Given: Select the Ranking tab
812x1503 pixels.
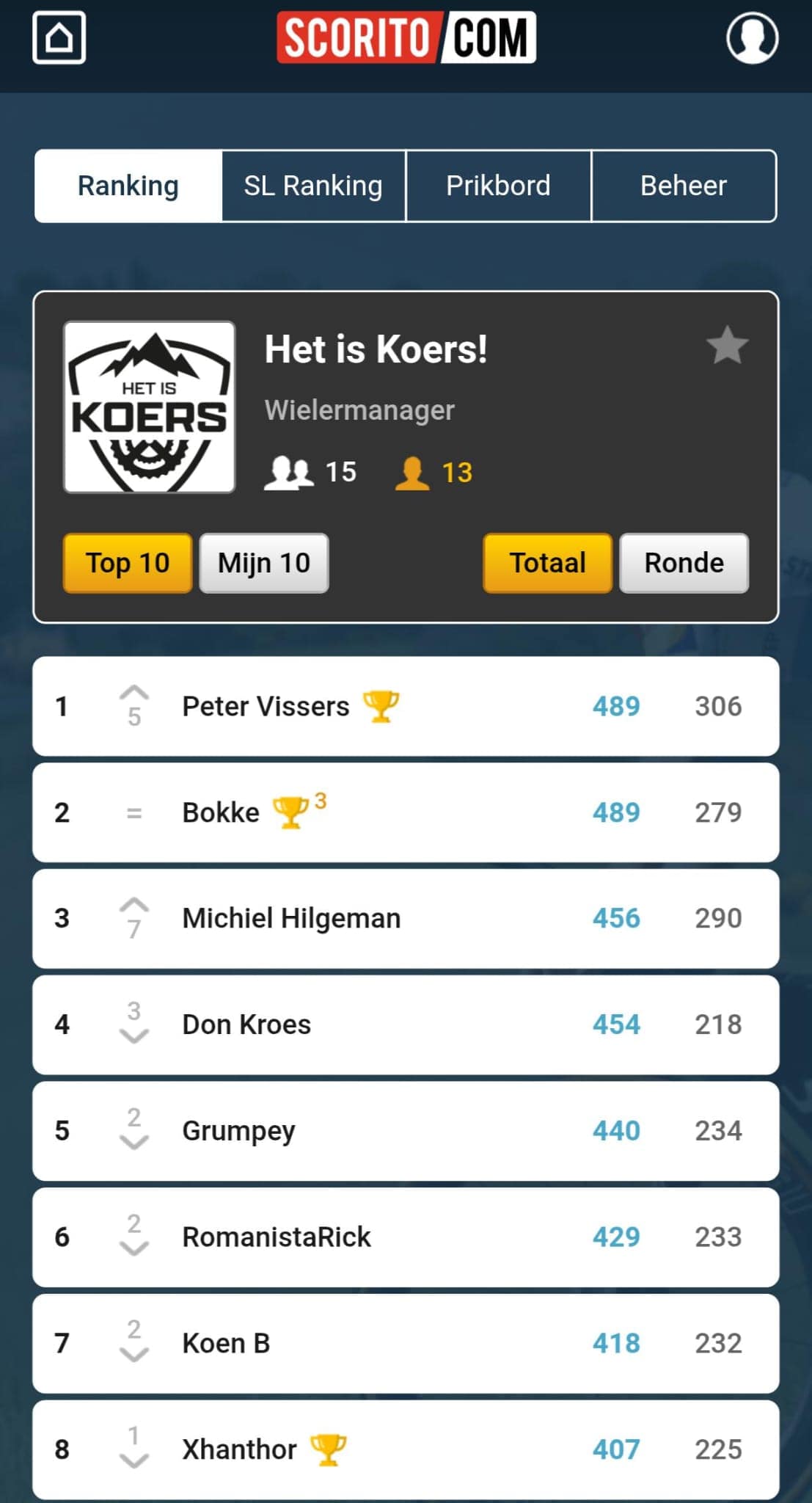Looking at the screenshot, I should 128,186.
